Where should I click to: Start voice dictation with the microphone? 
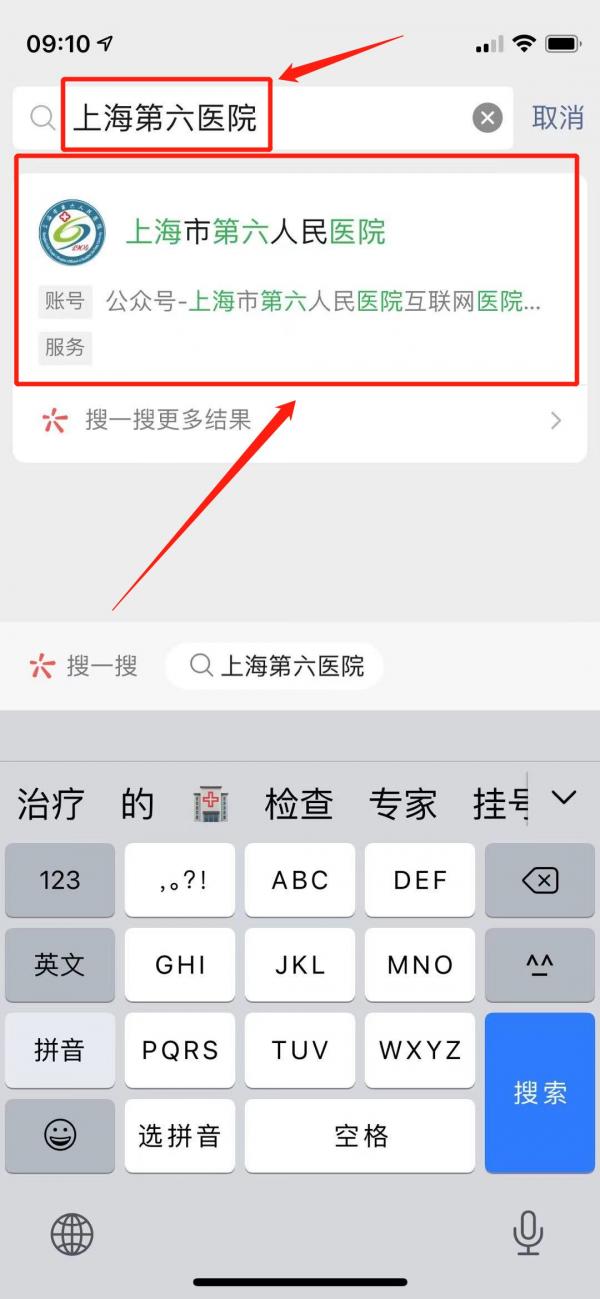tap(528, 1234)
